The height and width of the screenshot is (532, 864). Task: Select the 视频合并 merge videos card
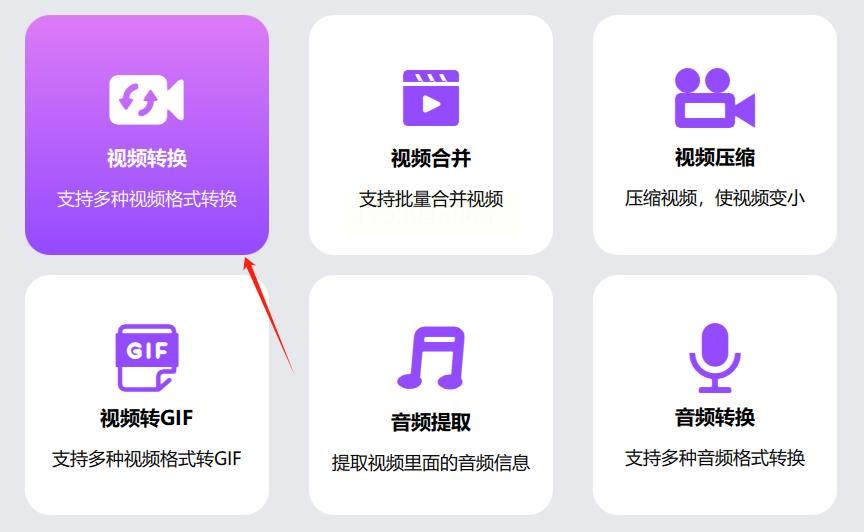tap(431, 135)
